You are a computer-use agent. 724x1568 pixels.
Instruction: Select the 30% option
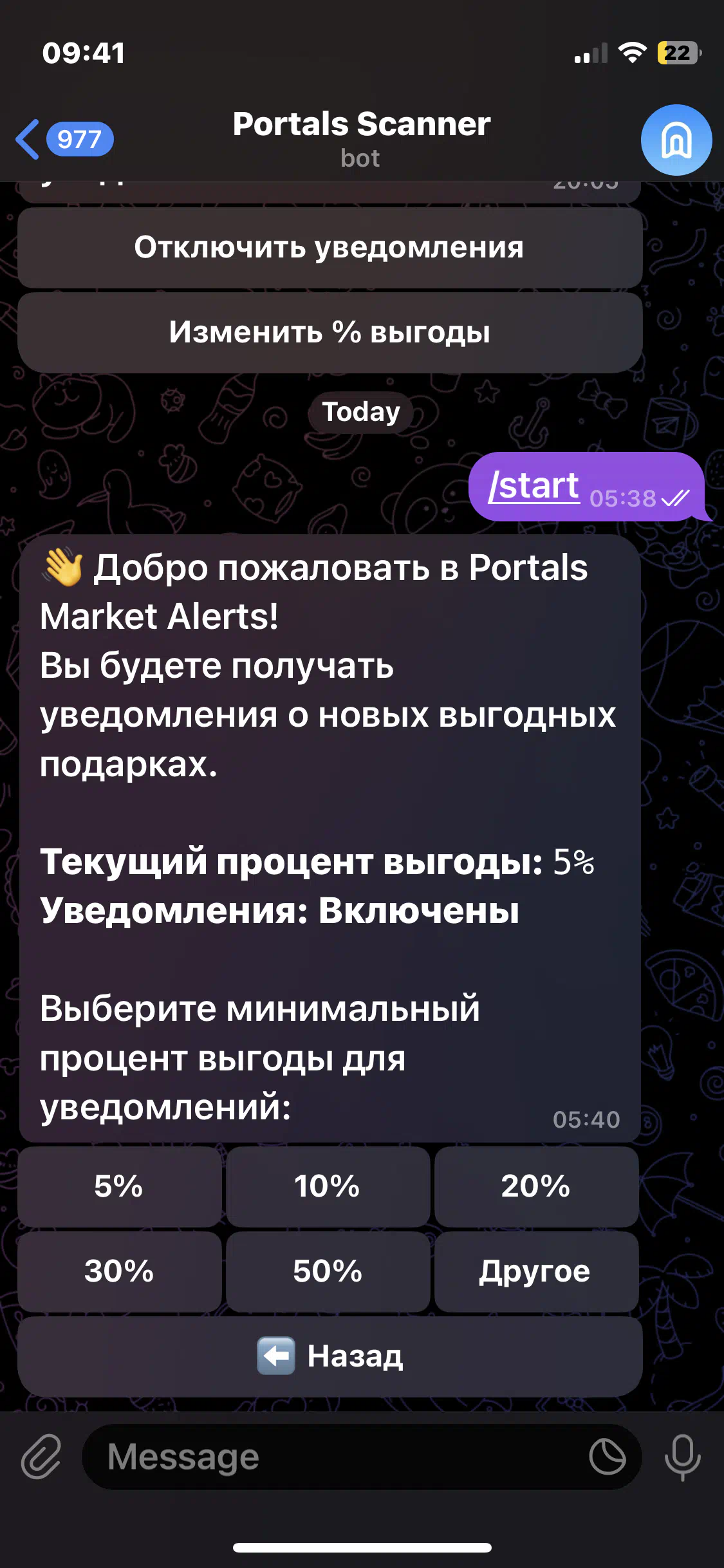tap(119, 1271)
